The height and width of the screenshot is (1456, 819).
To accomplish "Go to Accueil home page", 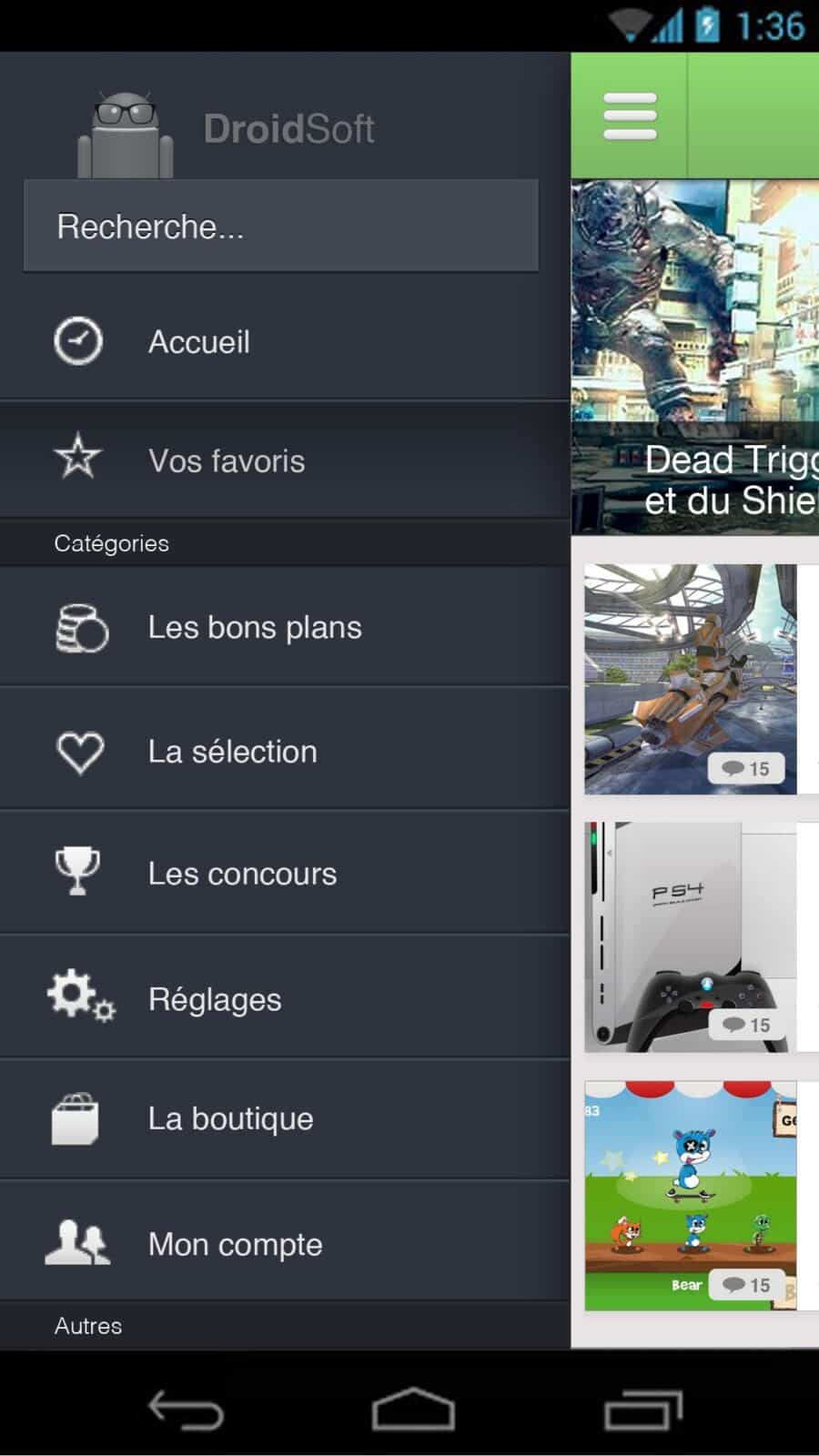I will tap(284, 342).
